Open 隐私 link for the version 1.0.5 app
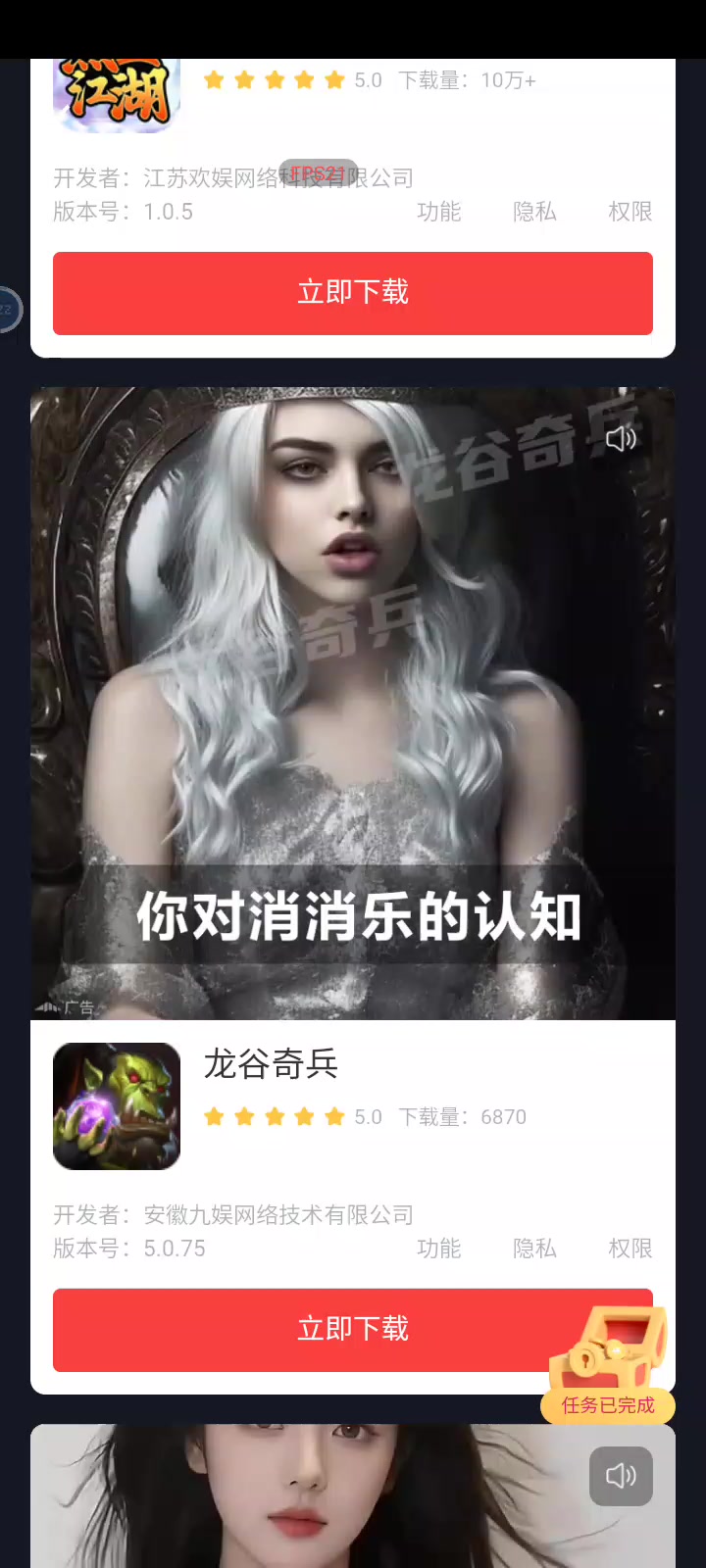This screenshot has width=706, height=1568. pyautogui.click(x=534, y=212)
